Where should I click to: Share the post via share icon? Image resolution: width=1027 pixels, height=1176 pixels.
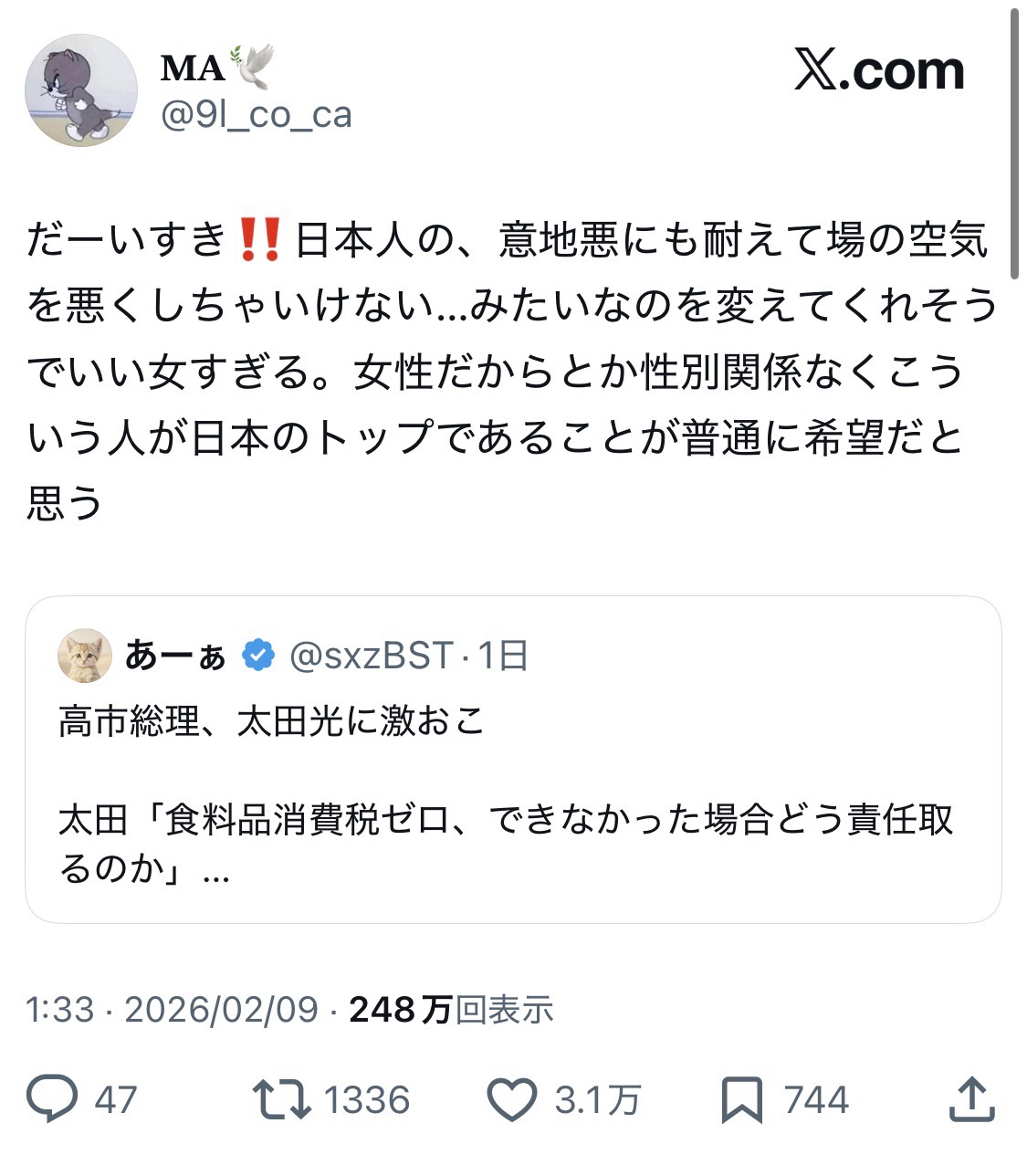click(x=970, y=1099)
